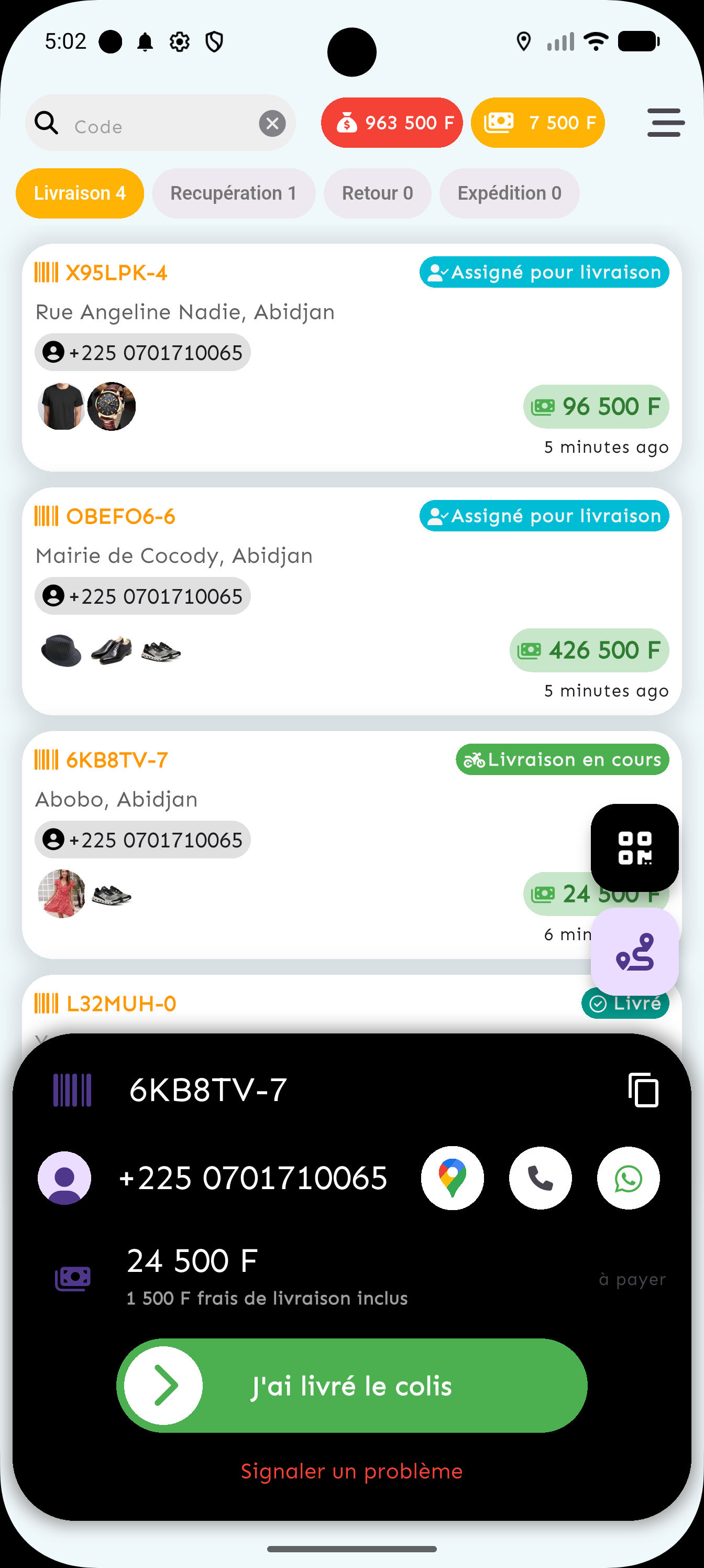View the red dress product thumbnail
The height and width of the screenshot is (1568, 704).
(61, 894)
